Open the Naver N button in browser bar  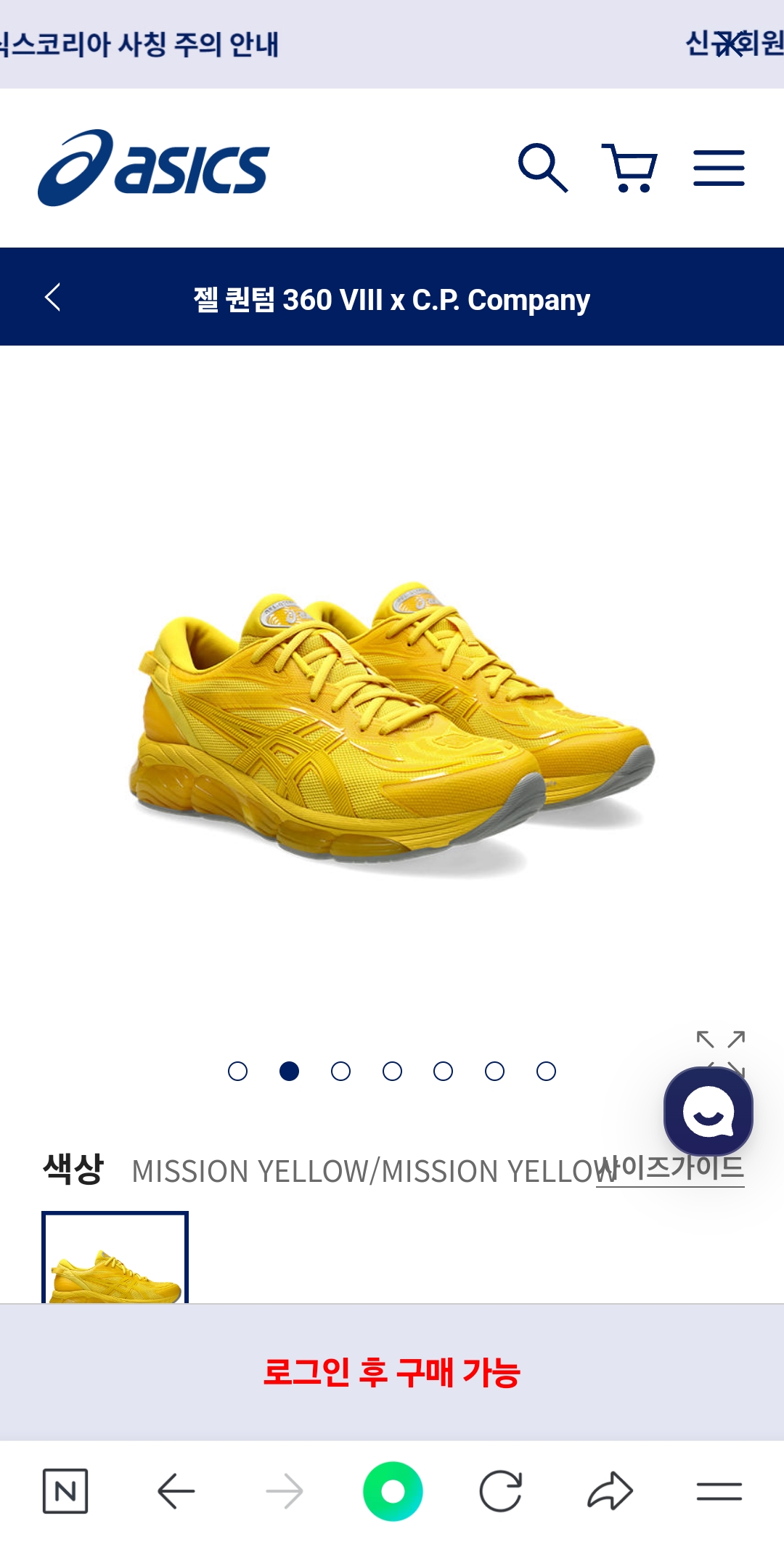pos(65,1492)
